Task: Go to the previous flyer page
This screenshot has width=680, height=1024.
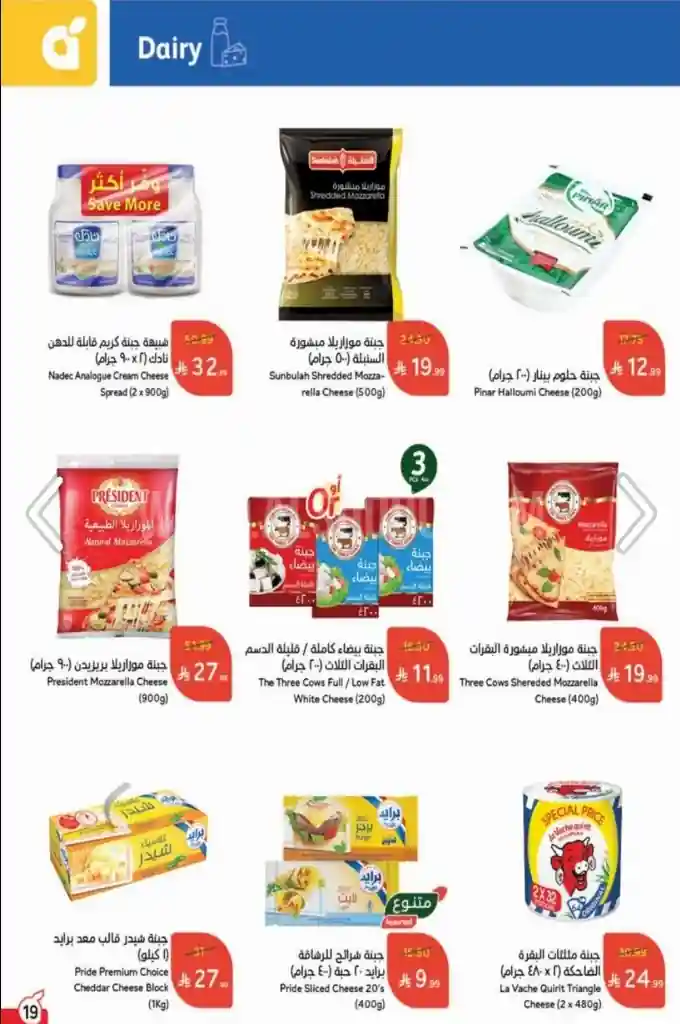Action: 44,513
